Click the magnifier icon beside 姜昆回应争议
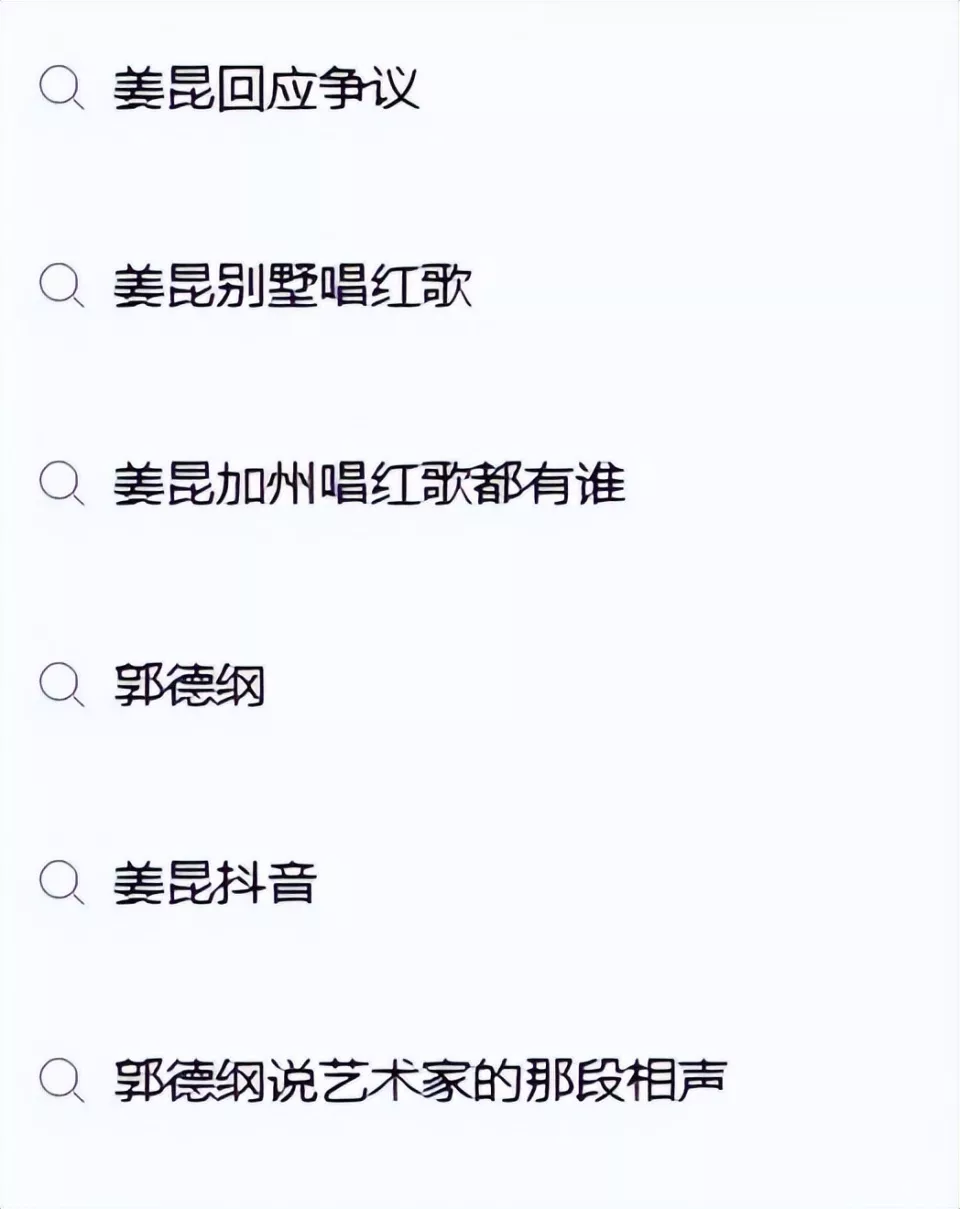 [62, 87]
